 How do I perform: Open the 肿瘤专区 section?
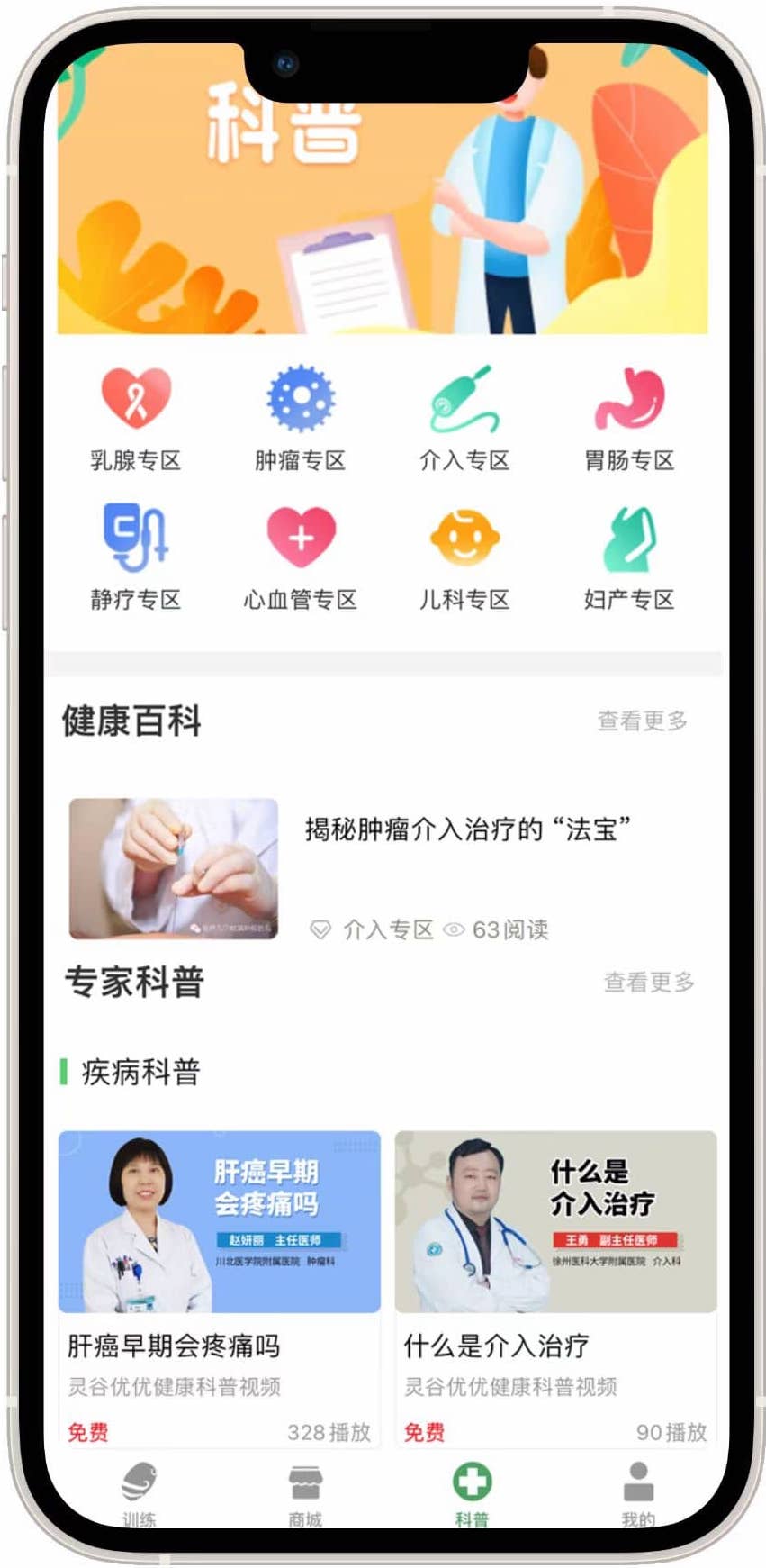[301, 418]
